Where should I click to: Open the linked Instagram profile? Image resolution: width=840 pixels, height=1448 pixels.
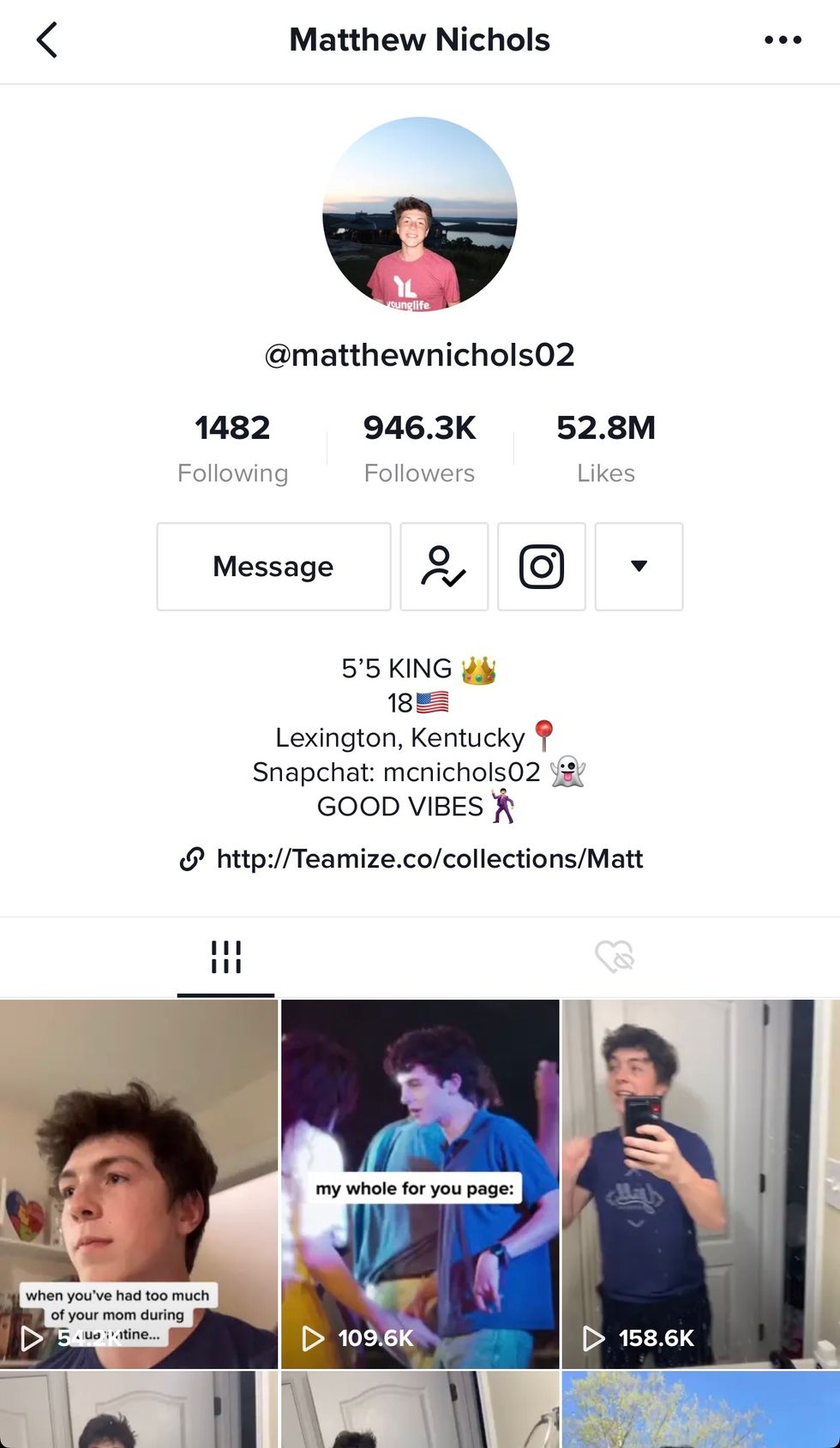[542, 567]
